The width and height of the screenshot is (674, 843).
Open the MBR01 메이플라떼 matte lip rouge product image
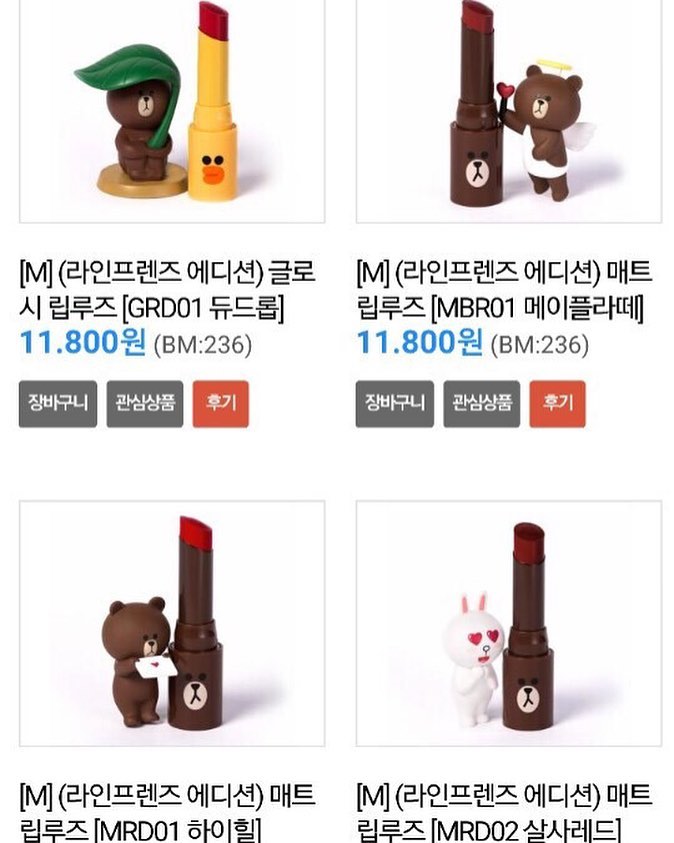click(x=508, y=110)
